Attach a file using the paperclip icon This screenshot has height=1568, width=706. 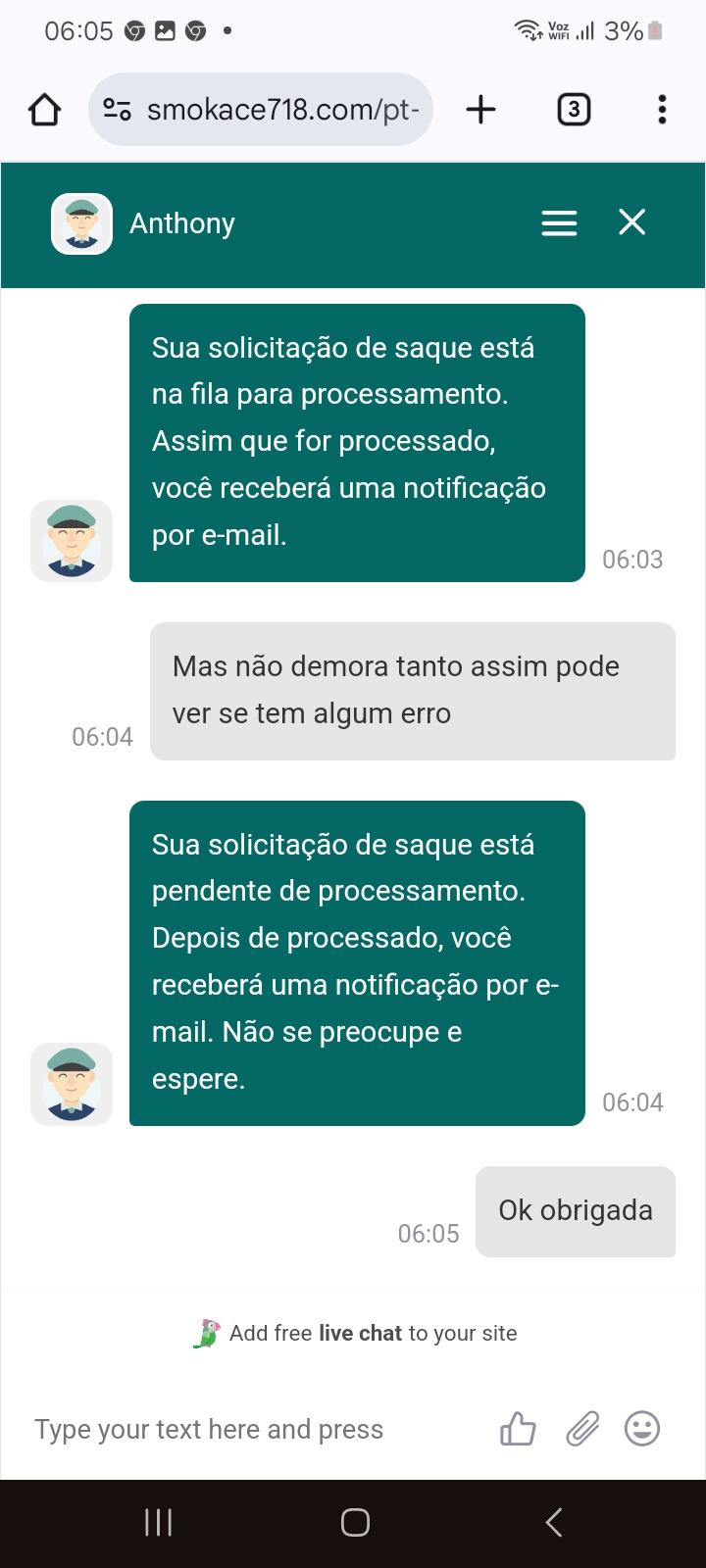click(x=580, y=1429)
